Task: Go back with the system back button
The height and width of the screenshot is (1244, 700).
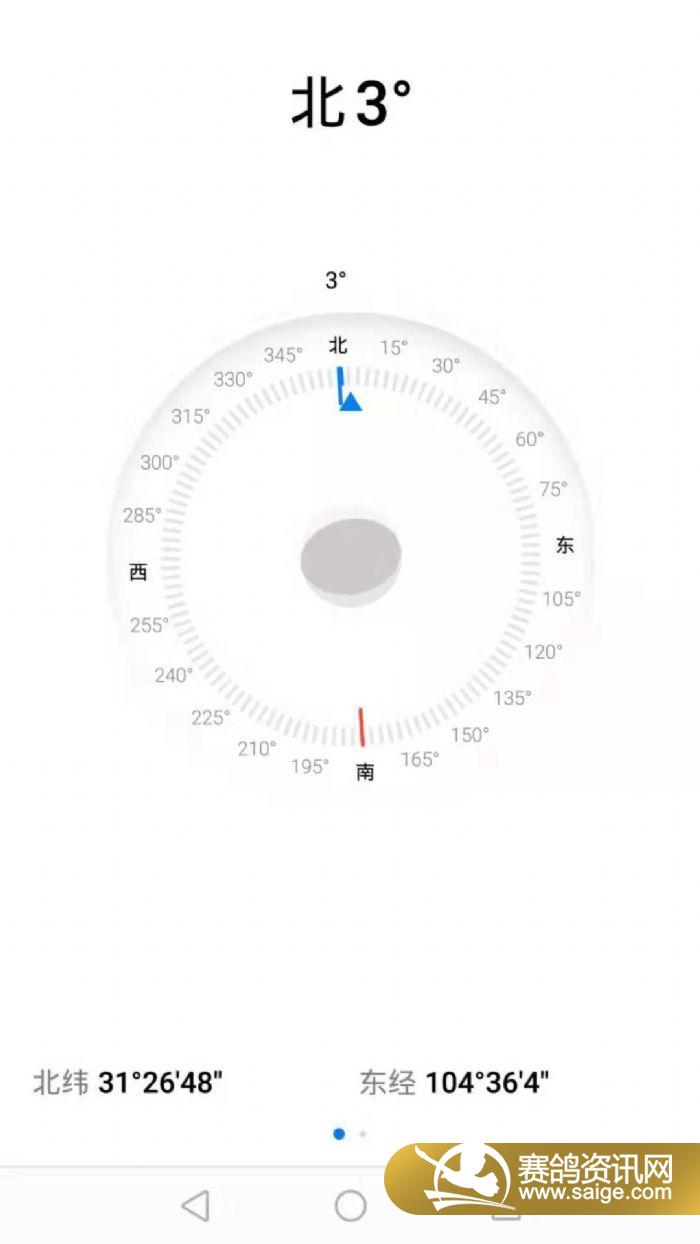Action: [x=196, y=1206]
